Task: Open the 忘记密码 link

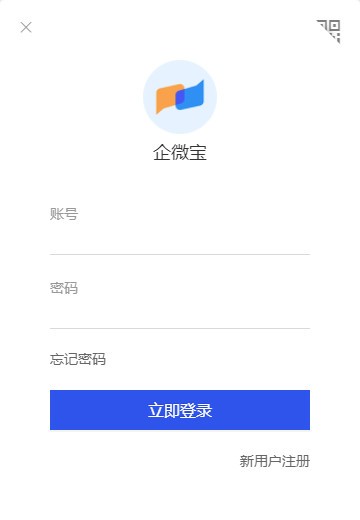Action: click(78, 359)
